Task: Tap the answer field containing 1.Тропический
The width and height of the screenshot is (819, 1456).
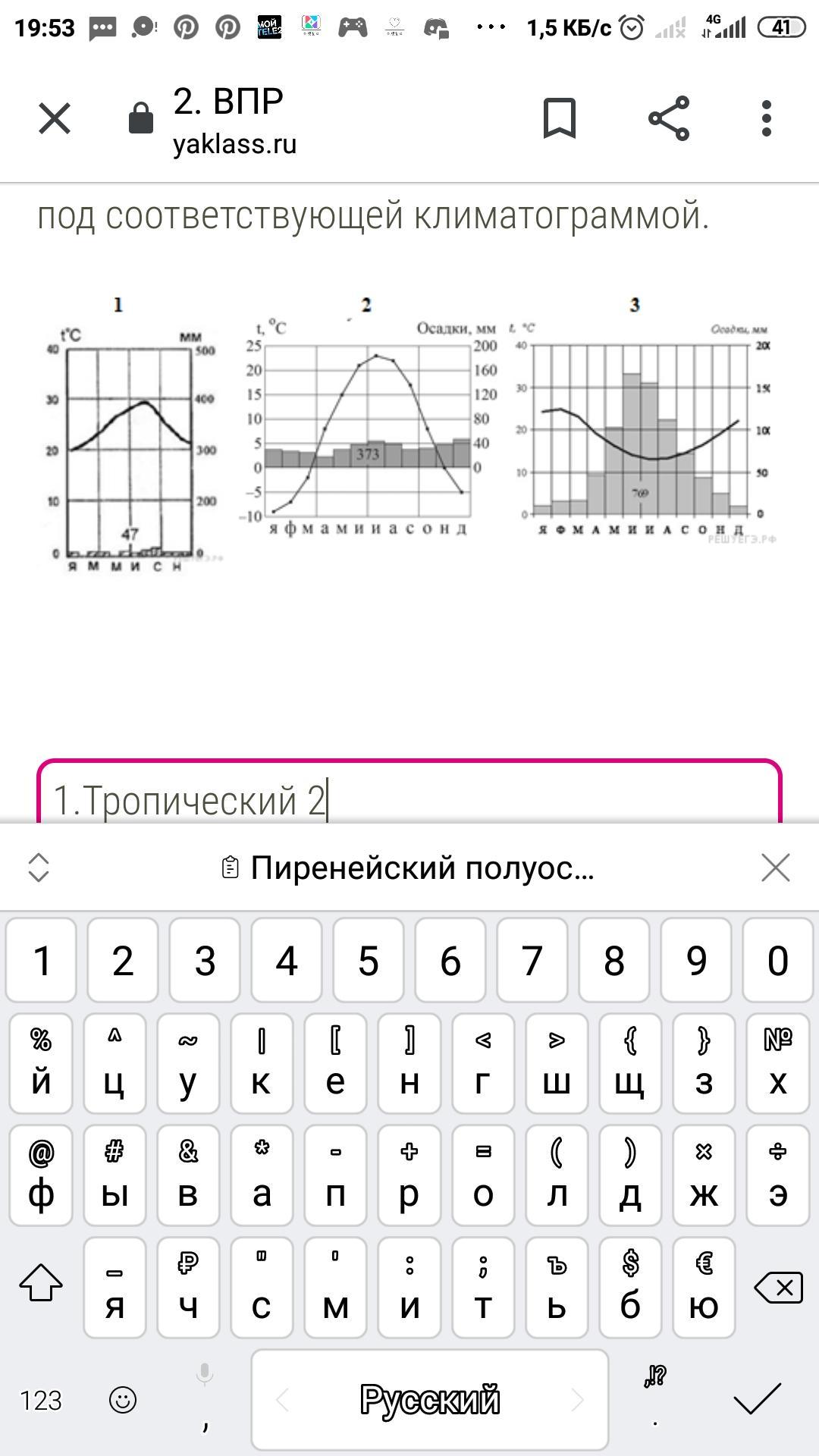Action: (x=409, y=792)
